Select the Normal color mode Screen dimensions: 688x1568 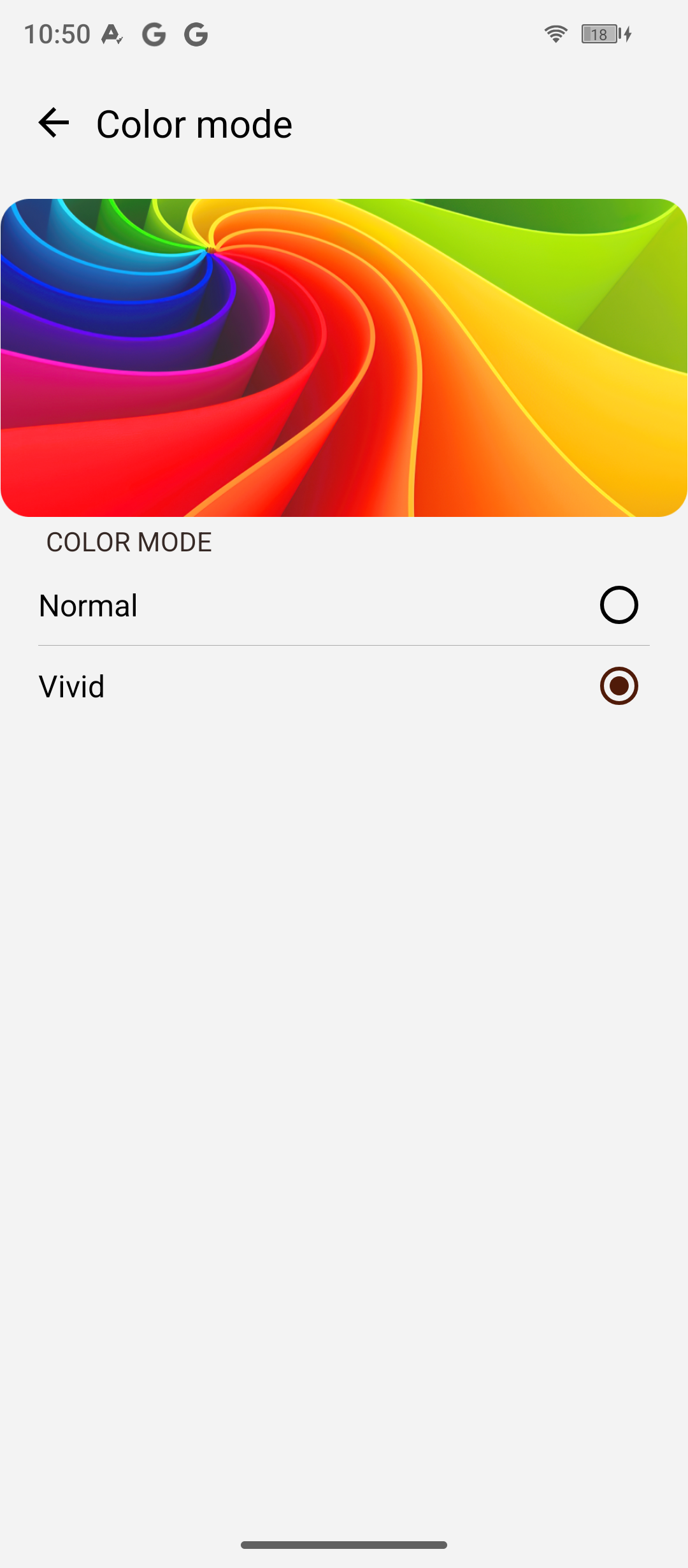344,606
